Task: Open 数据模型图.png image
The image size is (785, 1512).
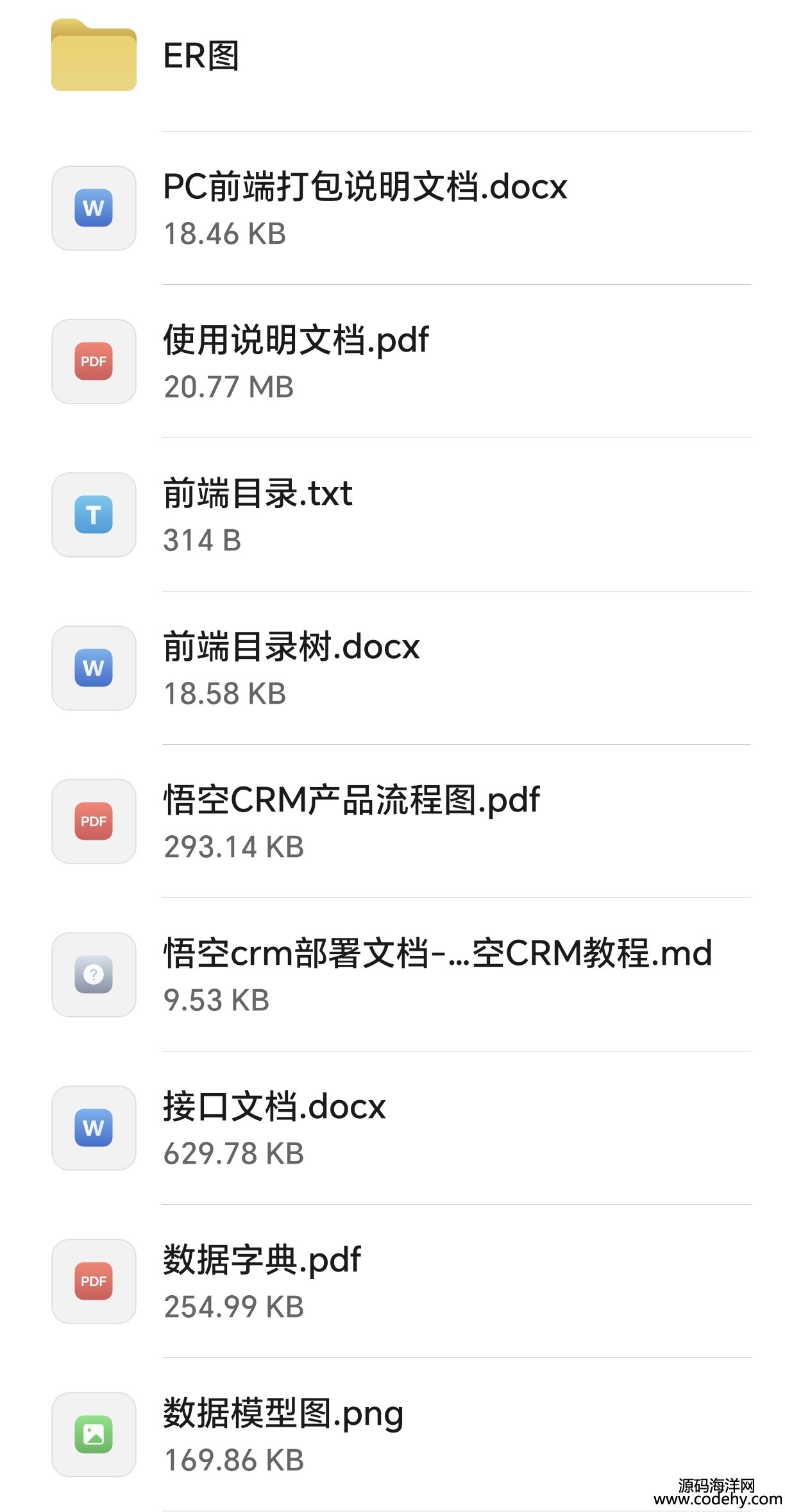Action: pyautogui.click(x=393, y=1435)
